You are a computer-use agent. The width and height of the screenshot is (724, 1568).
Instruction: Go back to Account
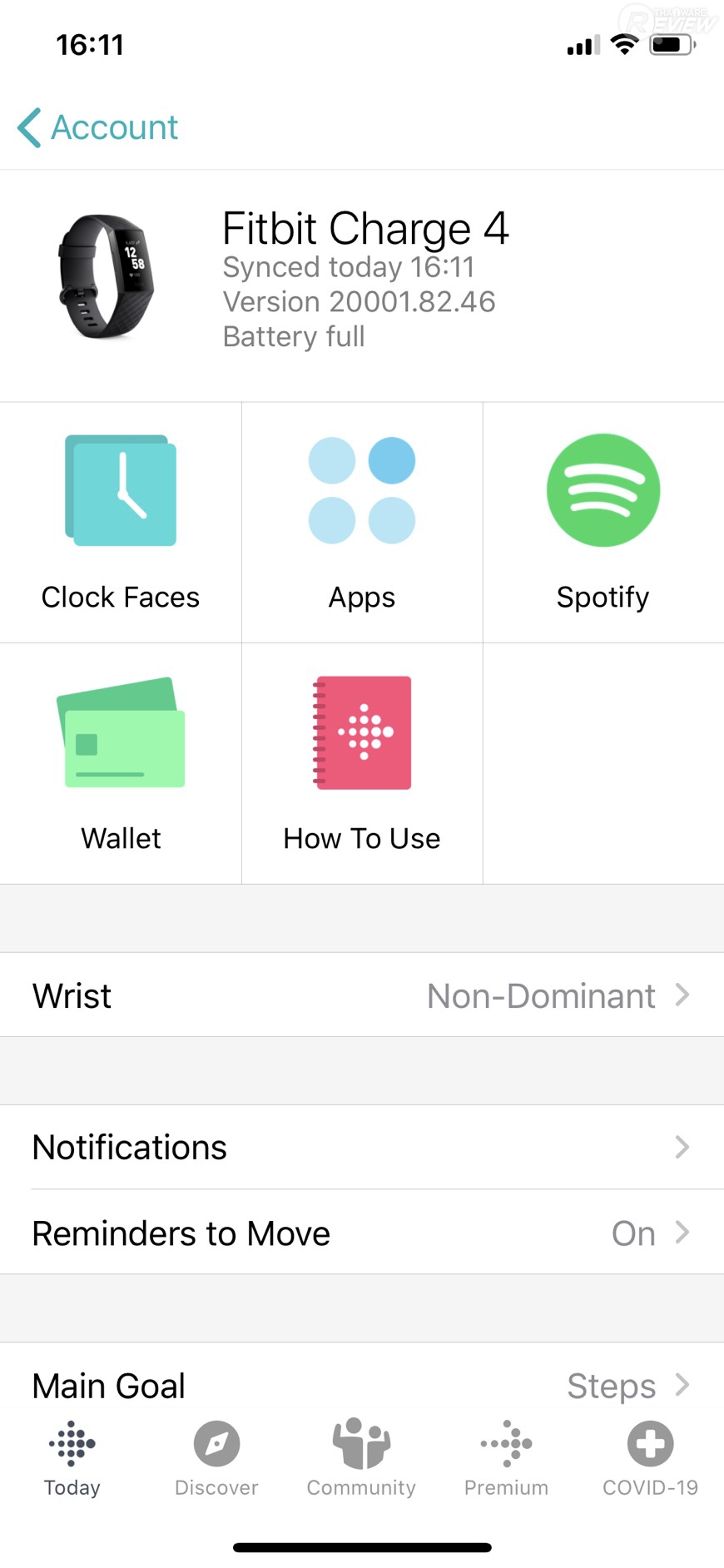tap(98, 128)
